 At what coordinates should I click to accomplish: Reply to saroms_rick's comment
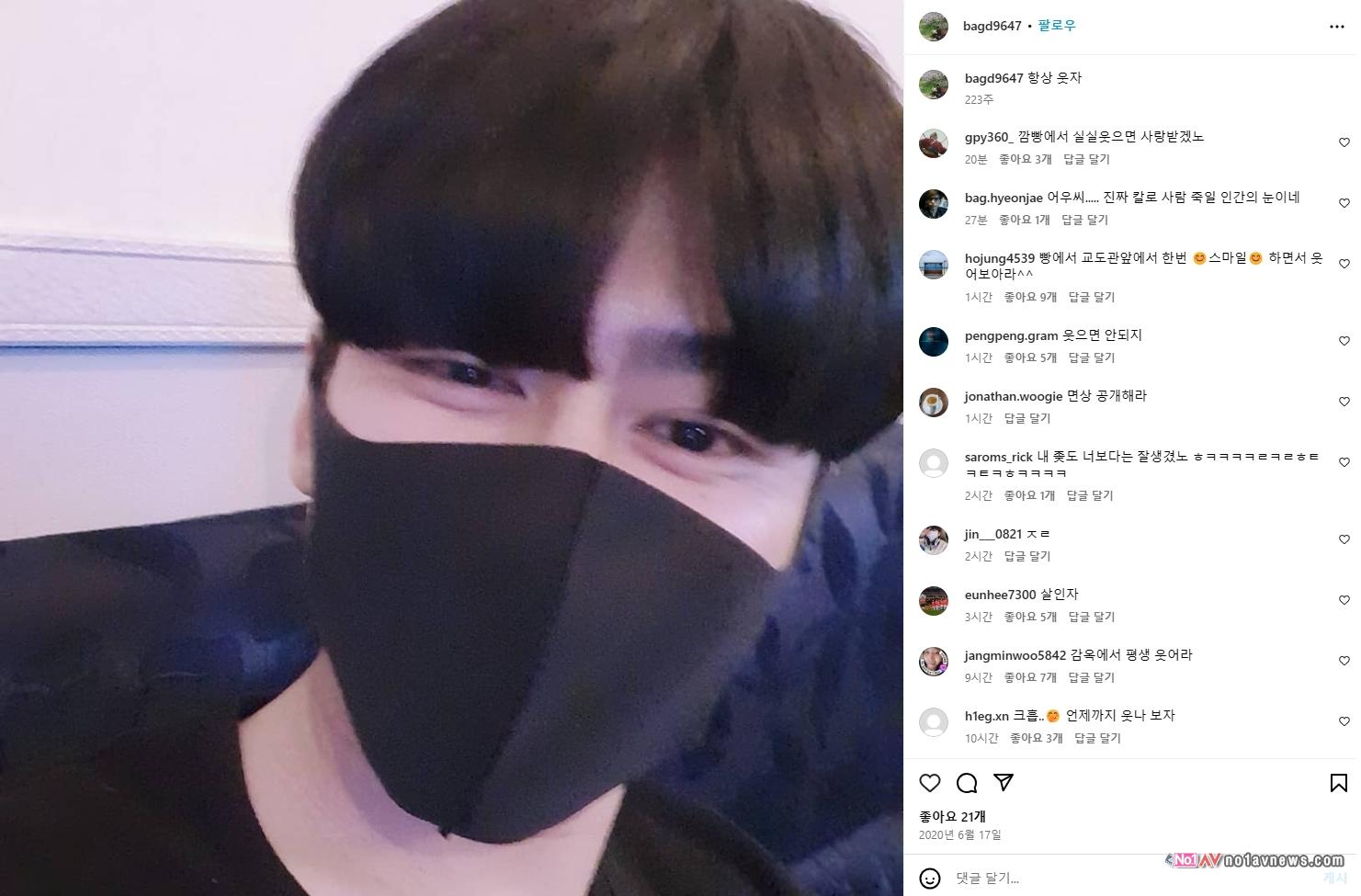1089,495
